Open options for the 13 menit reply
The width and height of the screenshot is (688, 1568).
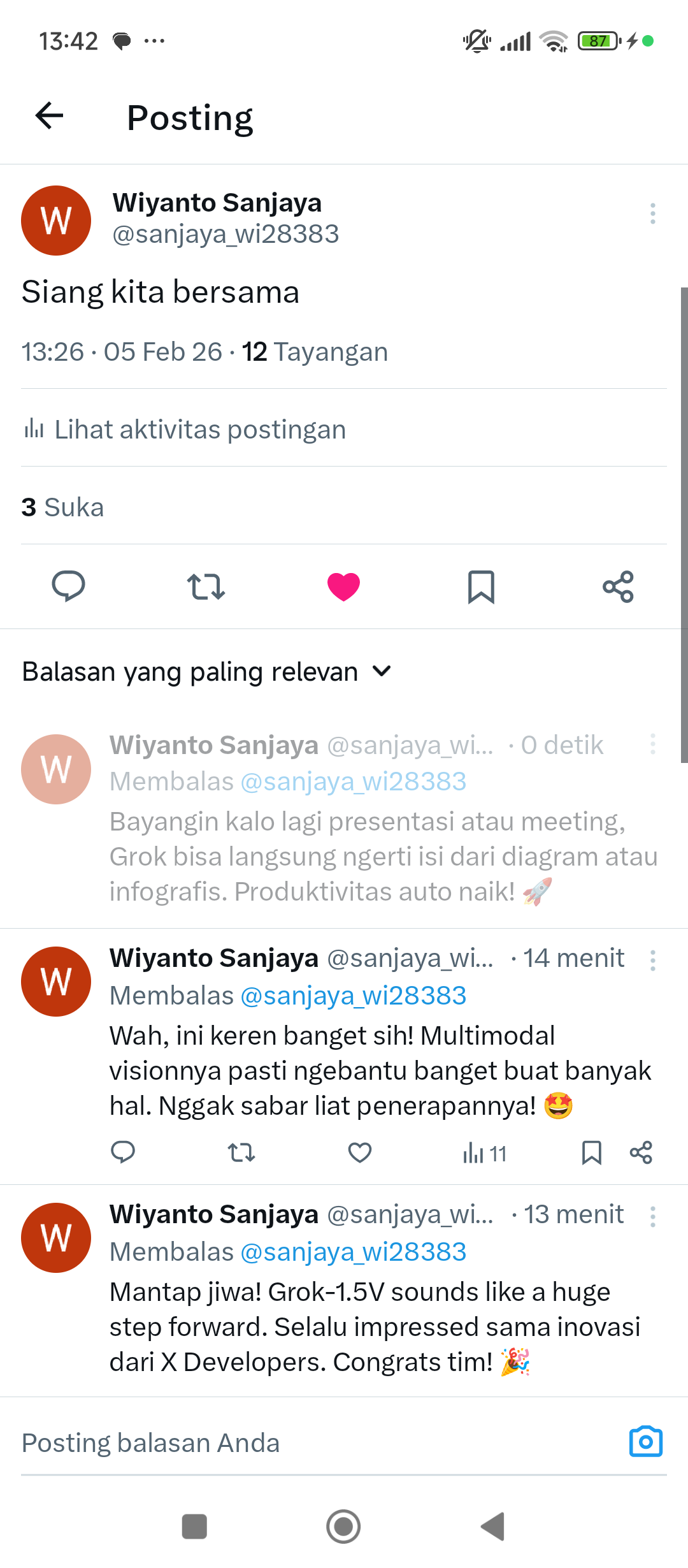click(652, 1217)
